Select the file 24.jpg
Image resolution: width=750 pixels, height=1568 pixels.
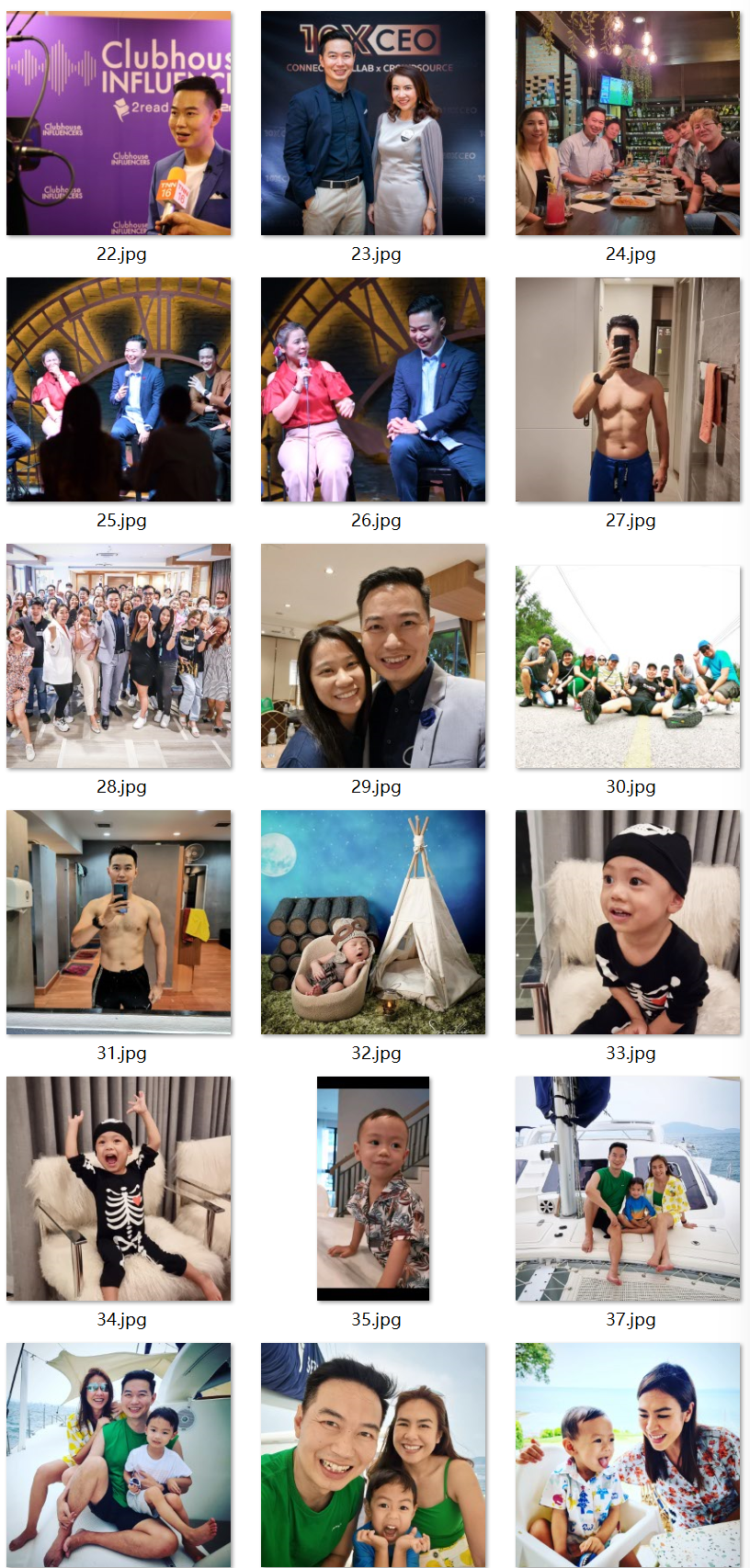pyautogui.click(x=628, y=123)
